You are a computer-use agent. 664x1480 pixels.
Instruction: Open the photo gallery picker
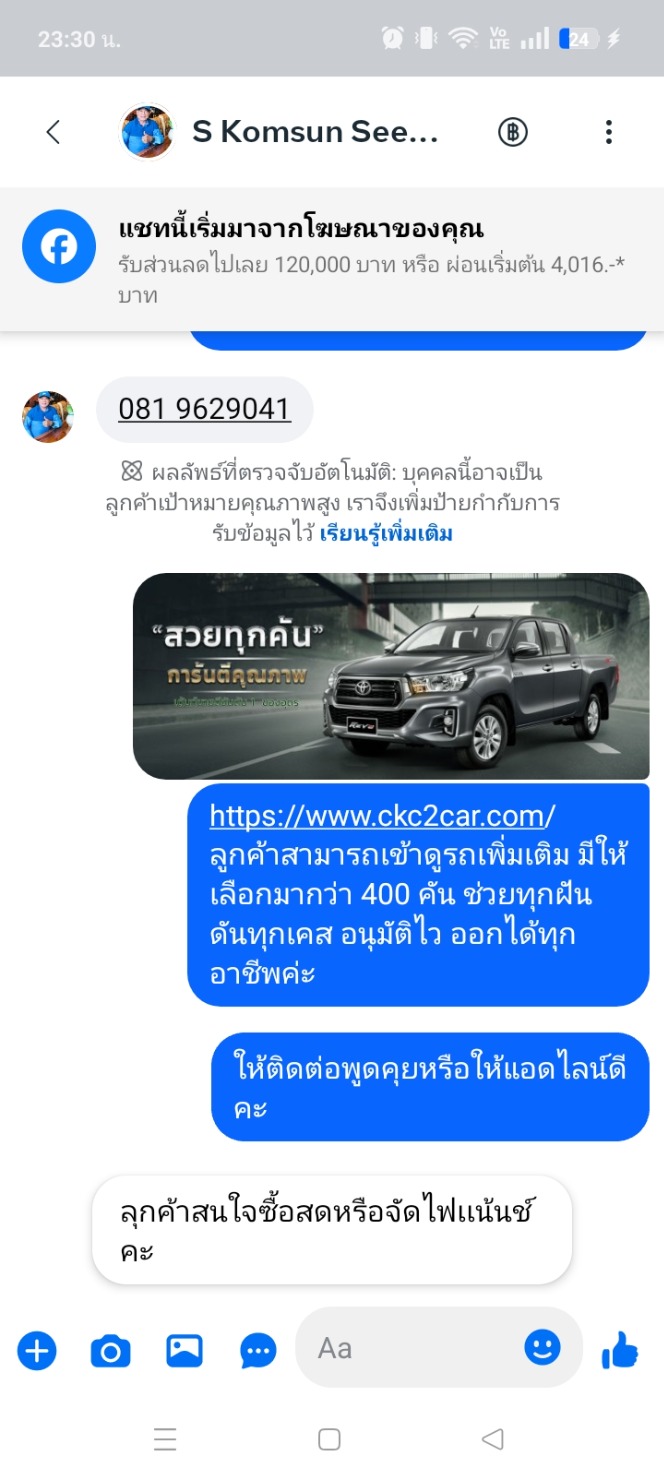[x=185, y=1351]
